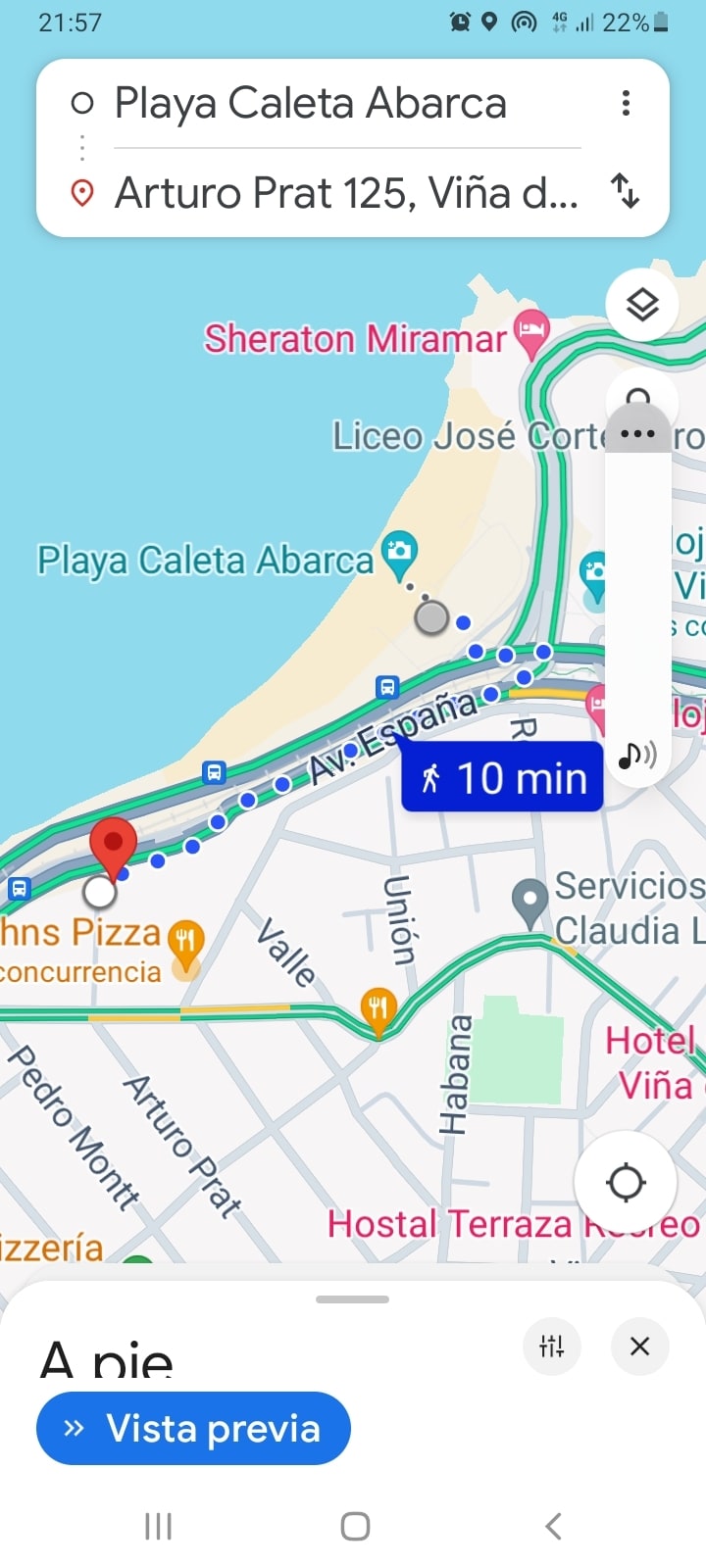The width and height of the screenshot is (706, 1568).
Task: Edit destination Arturo Prat 125
Action: pyautogui.click(x=345, y=193)
